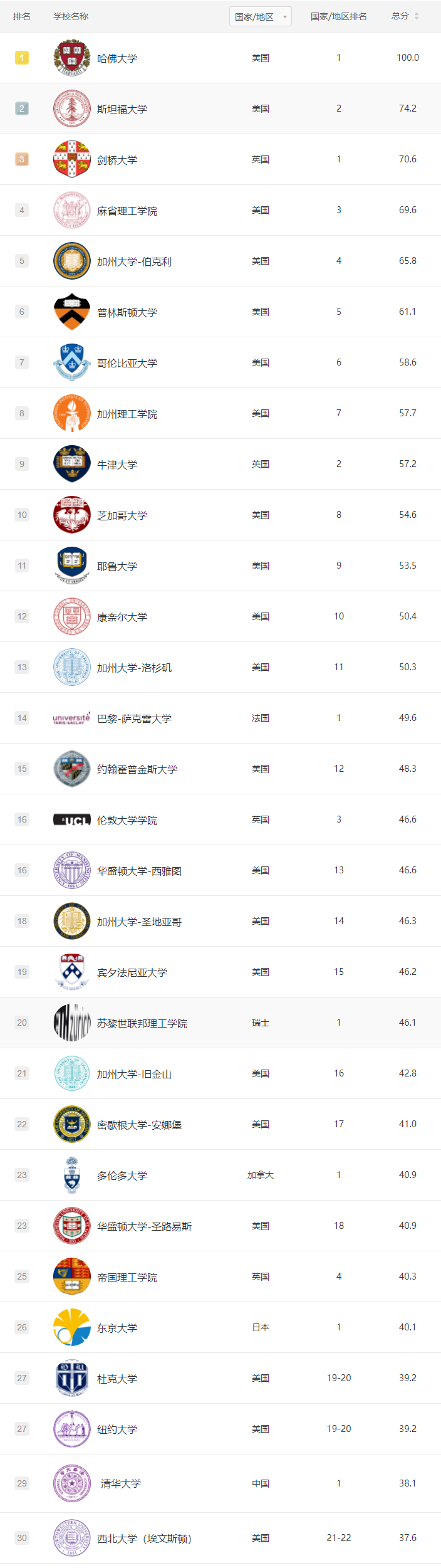This screenshot has height=1568, width=441.
Task: Open 伦敦大学学院 profile
Action: pos(127,820)
